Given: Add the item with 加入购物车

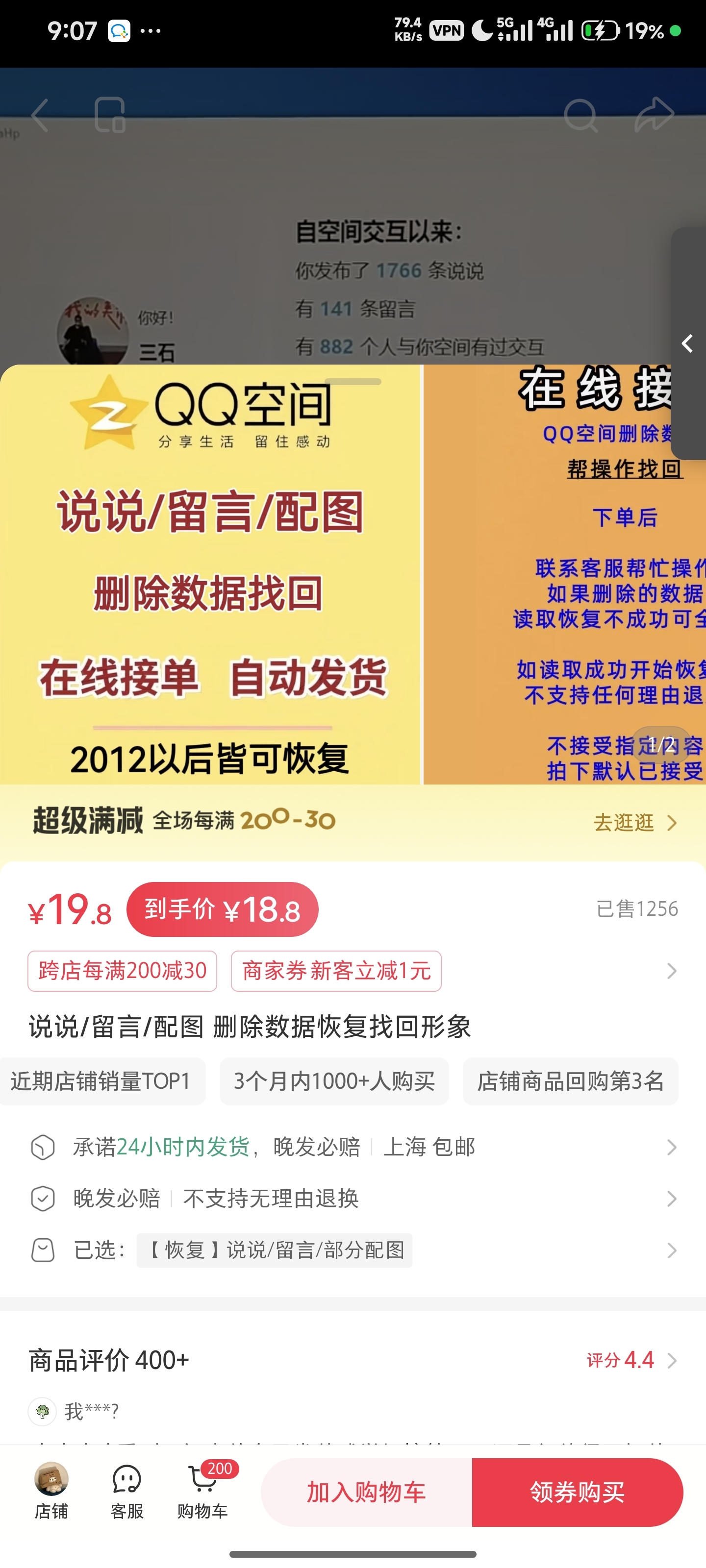Looking at the screenshot, I should pos(366,1493).
